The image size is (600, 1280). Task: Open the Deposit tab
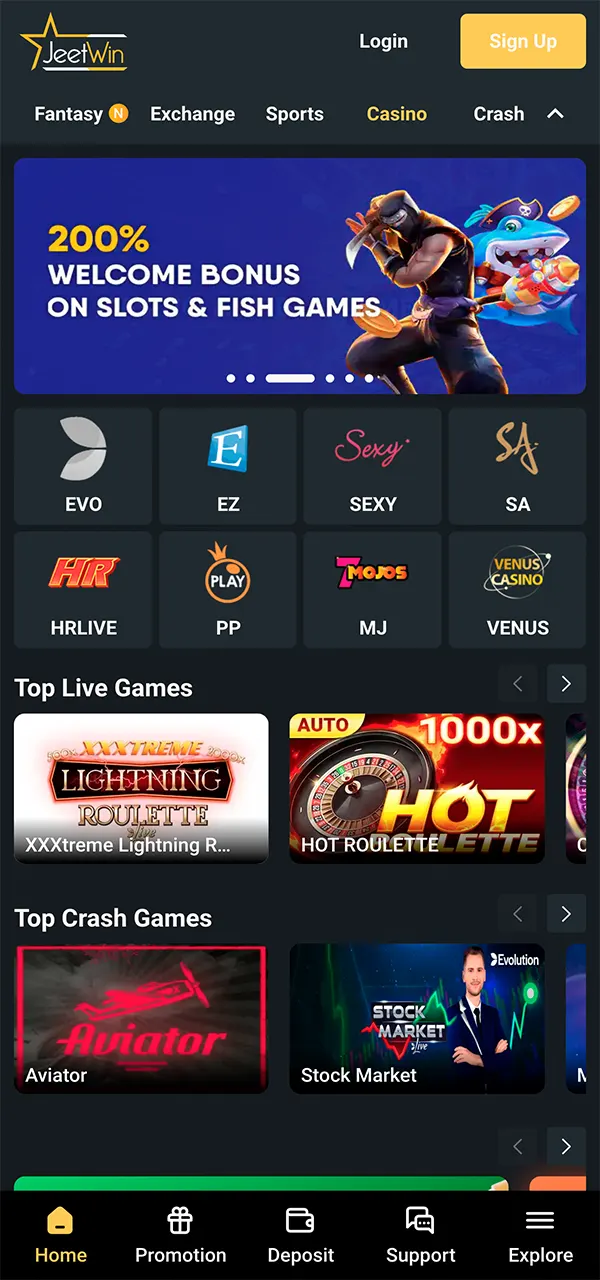[300, 1236]
